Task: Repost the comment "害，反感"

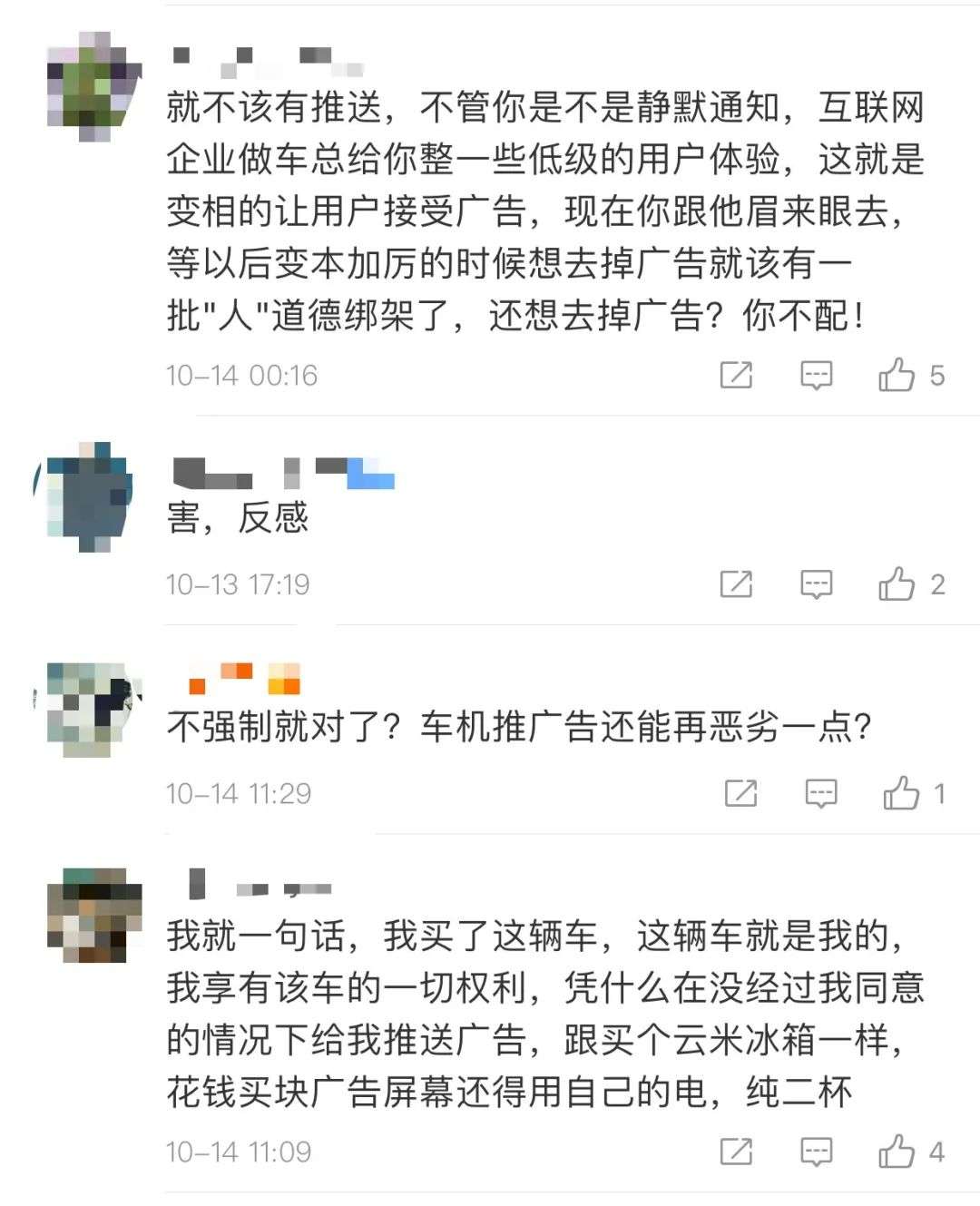Action: coord(736,584)
